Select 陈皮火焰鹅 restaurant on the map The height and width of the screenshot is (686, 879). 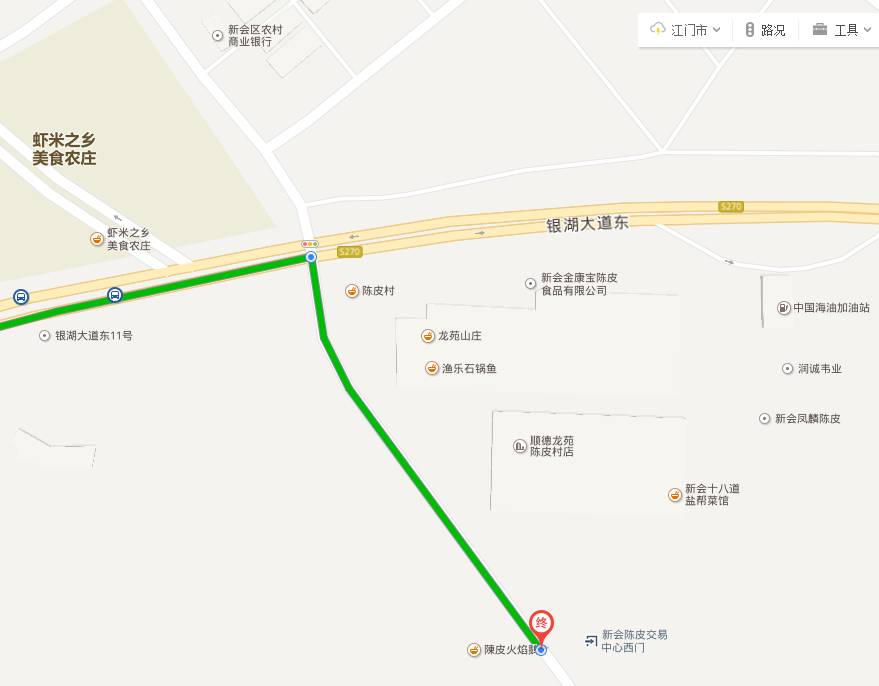click(475, 650)
